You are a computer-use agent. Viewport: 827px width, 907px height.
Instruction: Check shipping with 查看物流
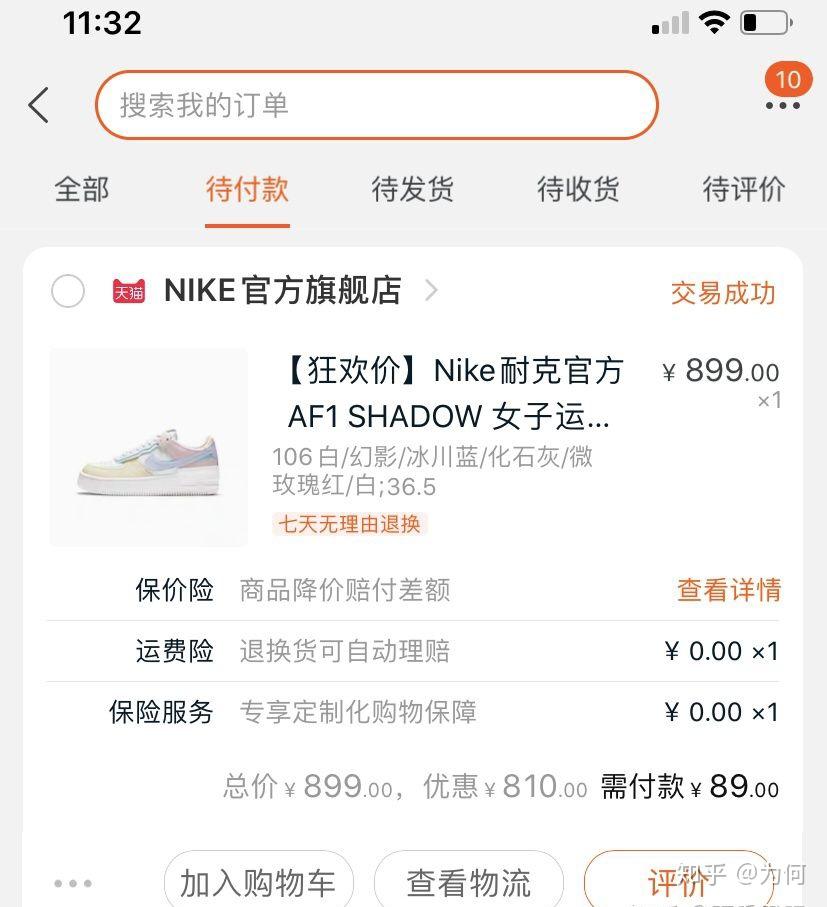(x=468, y=882)
